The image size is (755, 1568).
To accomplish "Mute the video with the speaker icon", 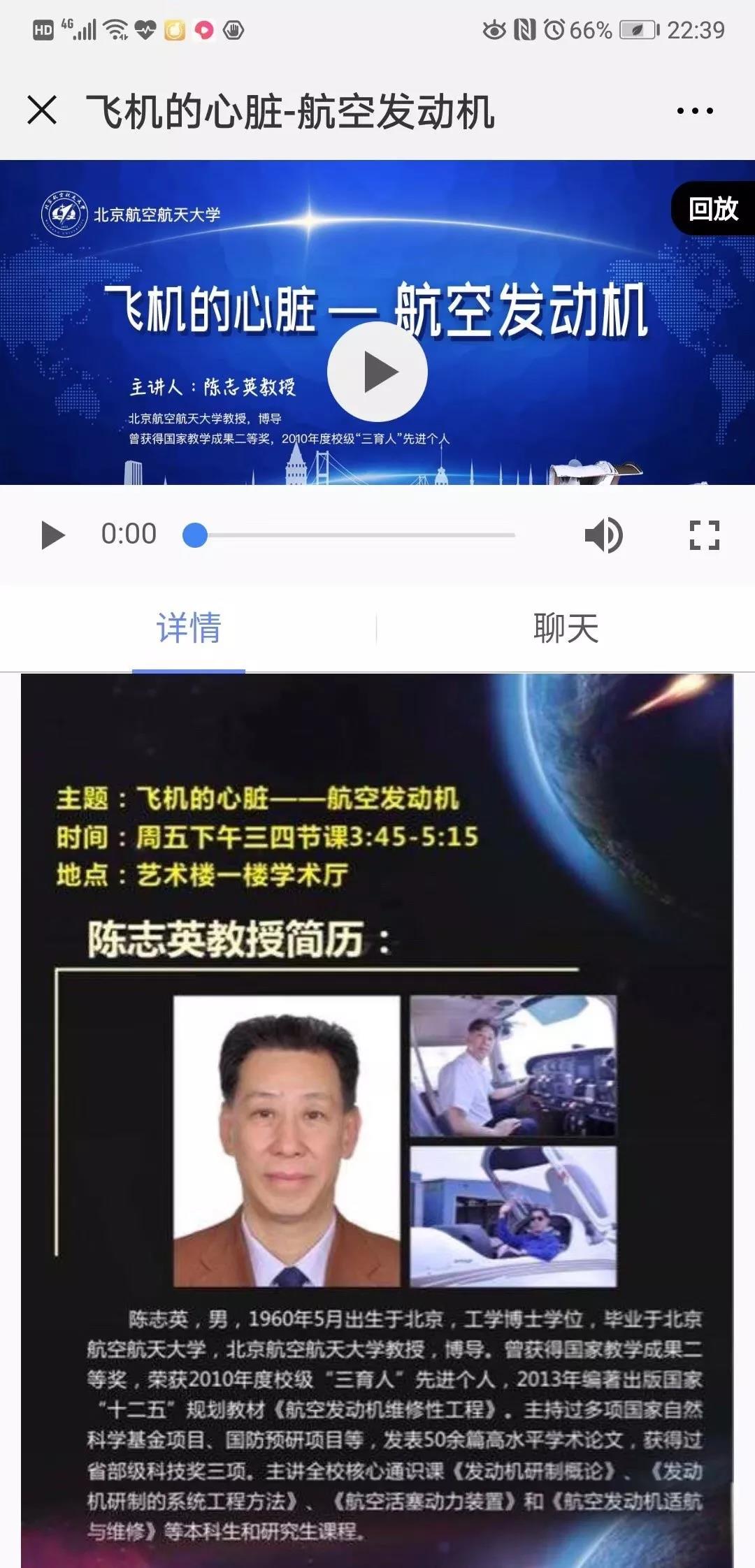I will [603, 535].
